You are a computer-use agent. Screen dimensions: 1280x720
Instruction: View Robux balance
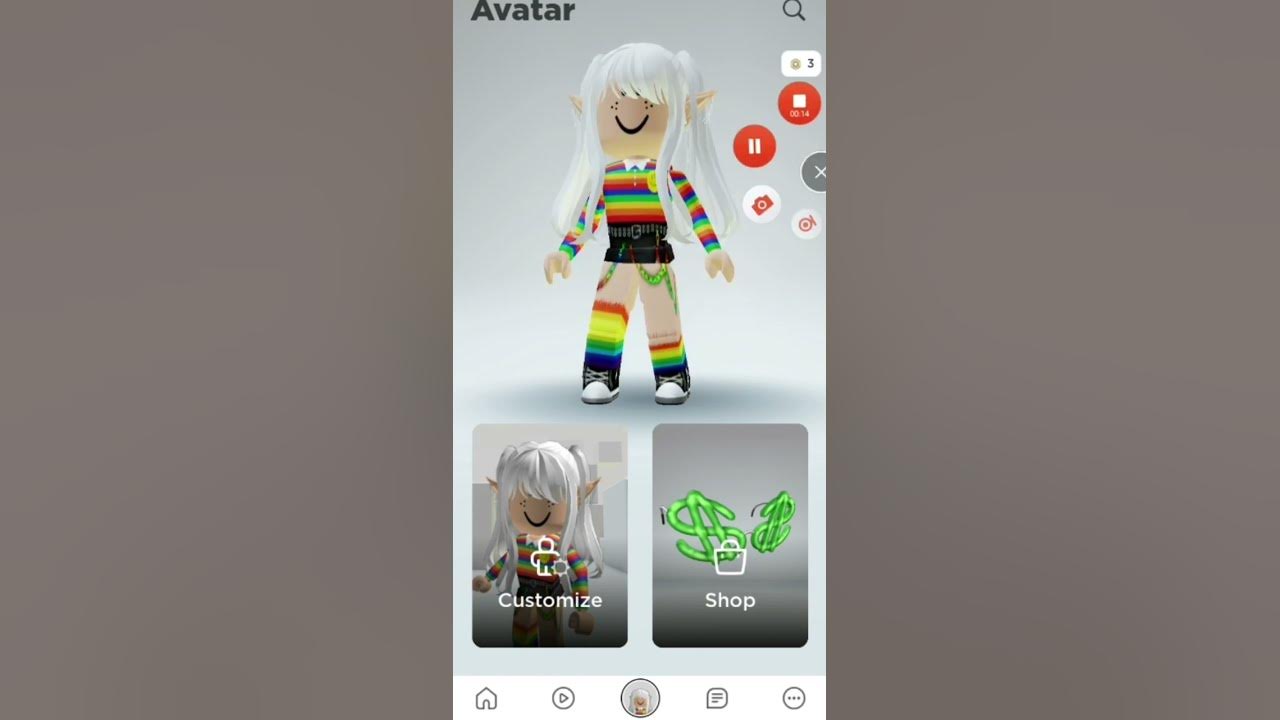coord(801,64)
